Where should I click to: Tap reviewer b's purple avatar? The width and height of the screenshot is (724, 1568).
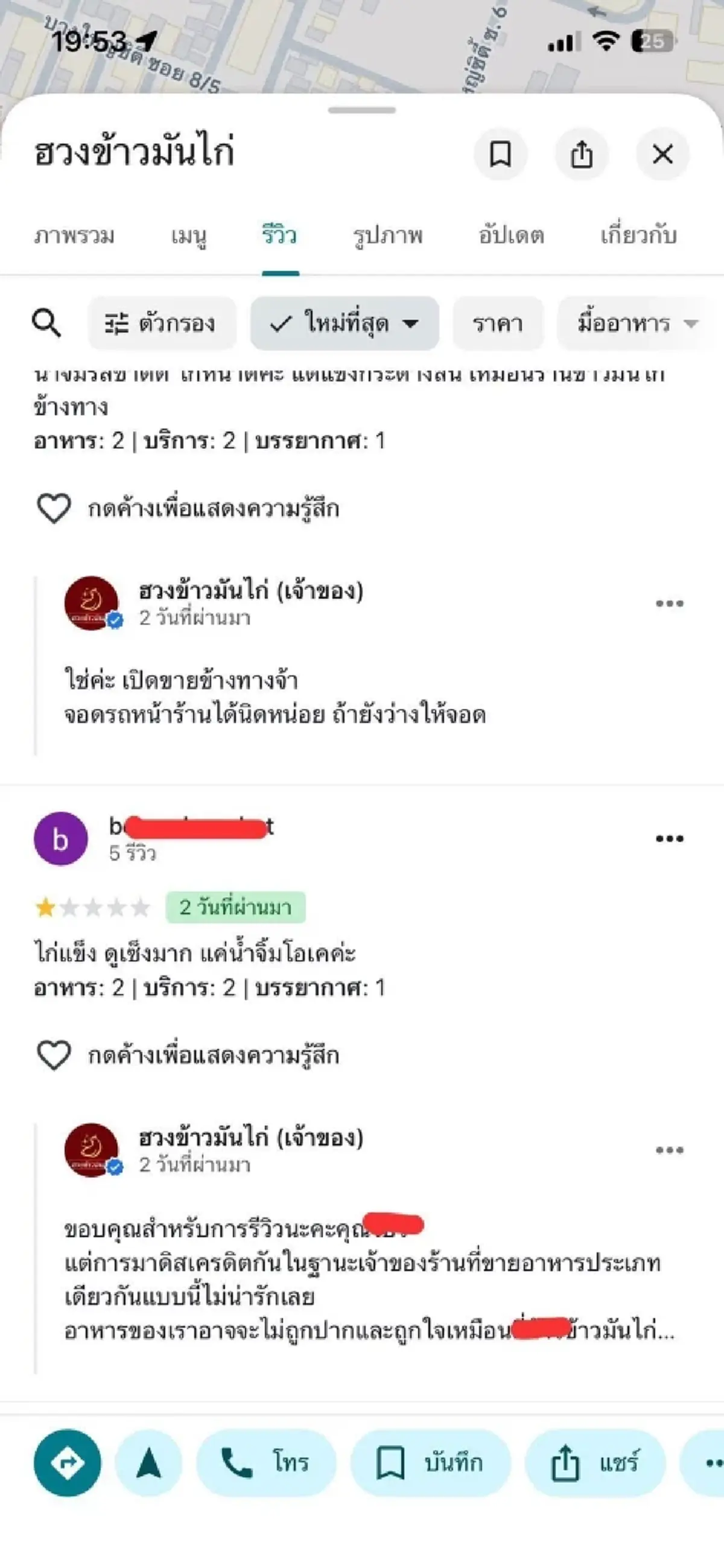click(60, 838)
